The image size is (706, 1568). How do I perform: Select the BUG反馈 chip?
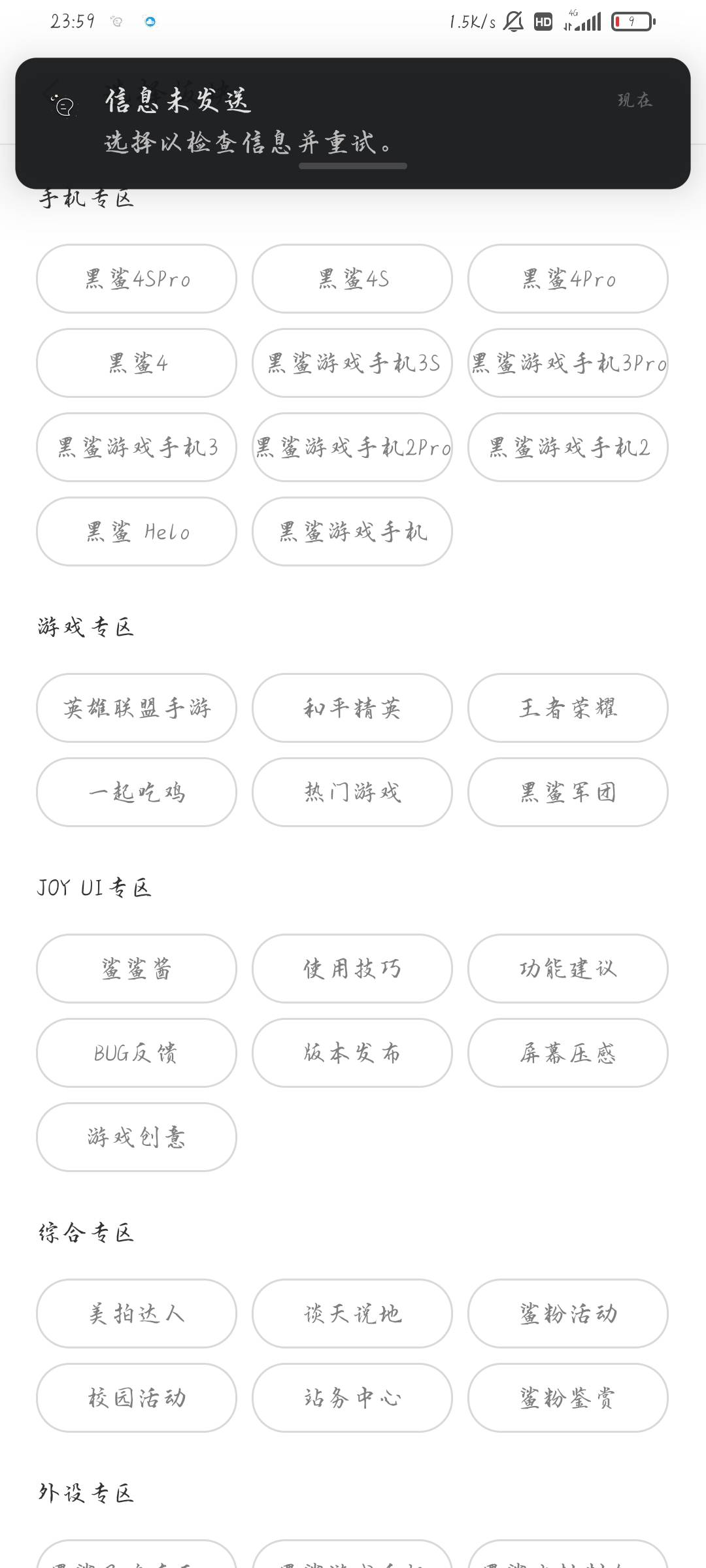tap(137, 1053)
